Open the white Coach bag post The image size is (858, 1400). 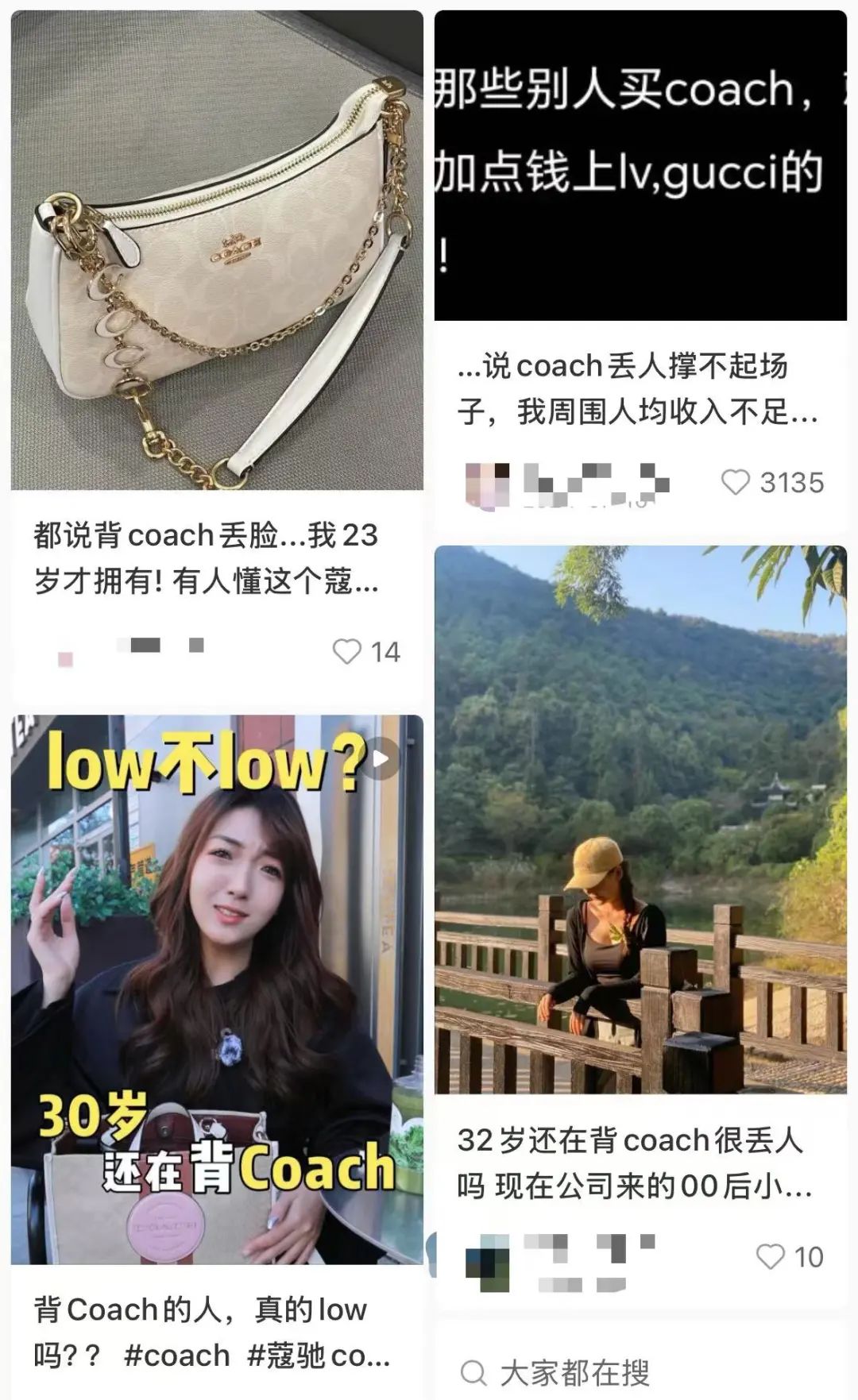point(217,250)
